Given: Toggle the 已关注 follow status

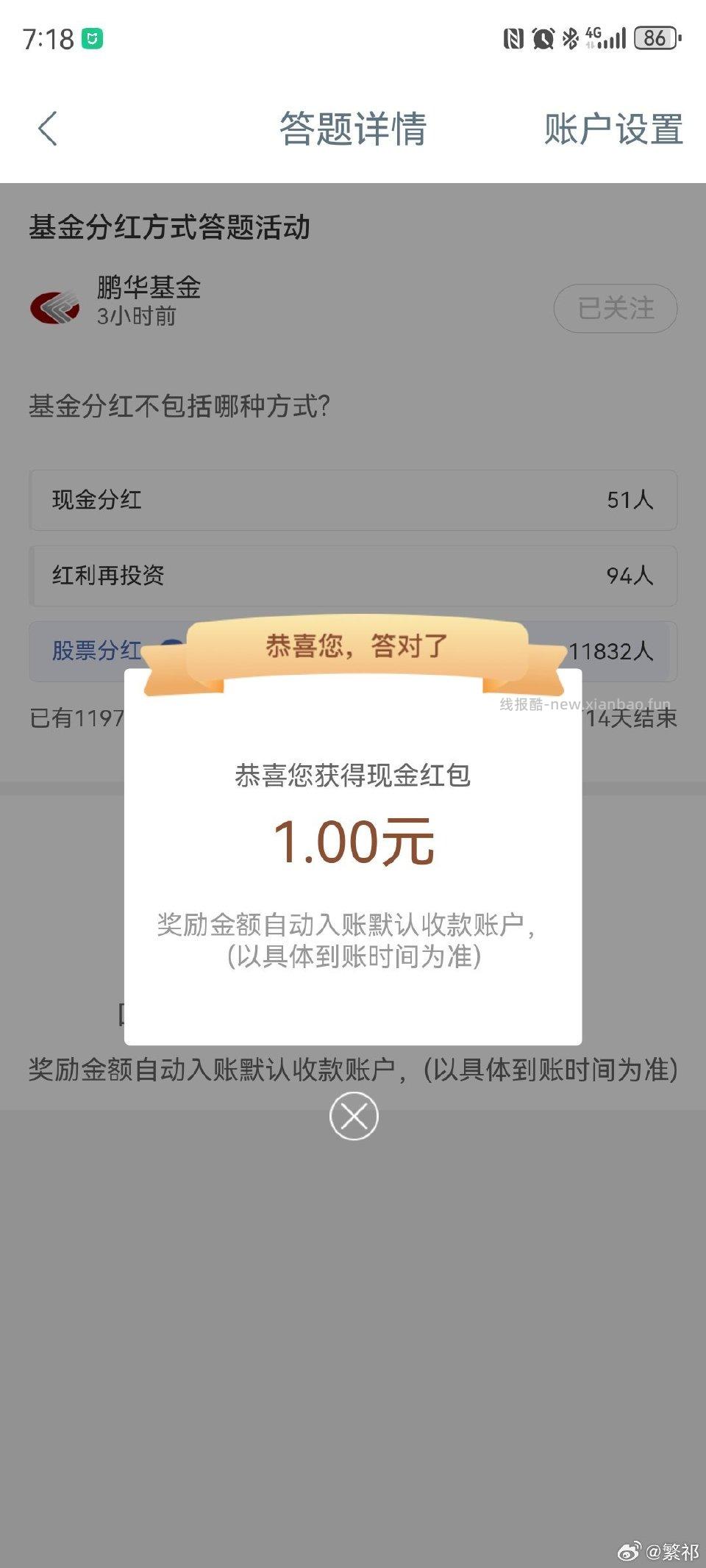Looking at the screenshot, I should 616,308.
